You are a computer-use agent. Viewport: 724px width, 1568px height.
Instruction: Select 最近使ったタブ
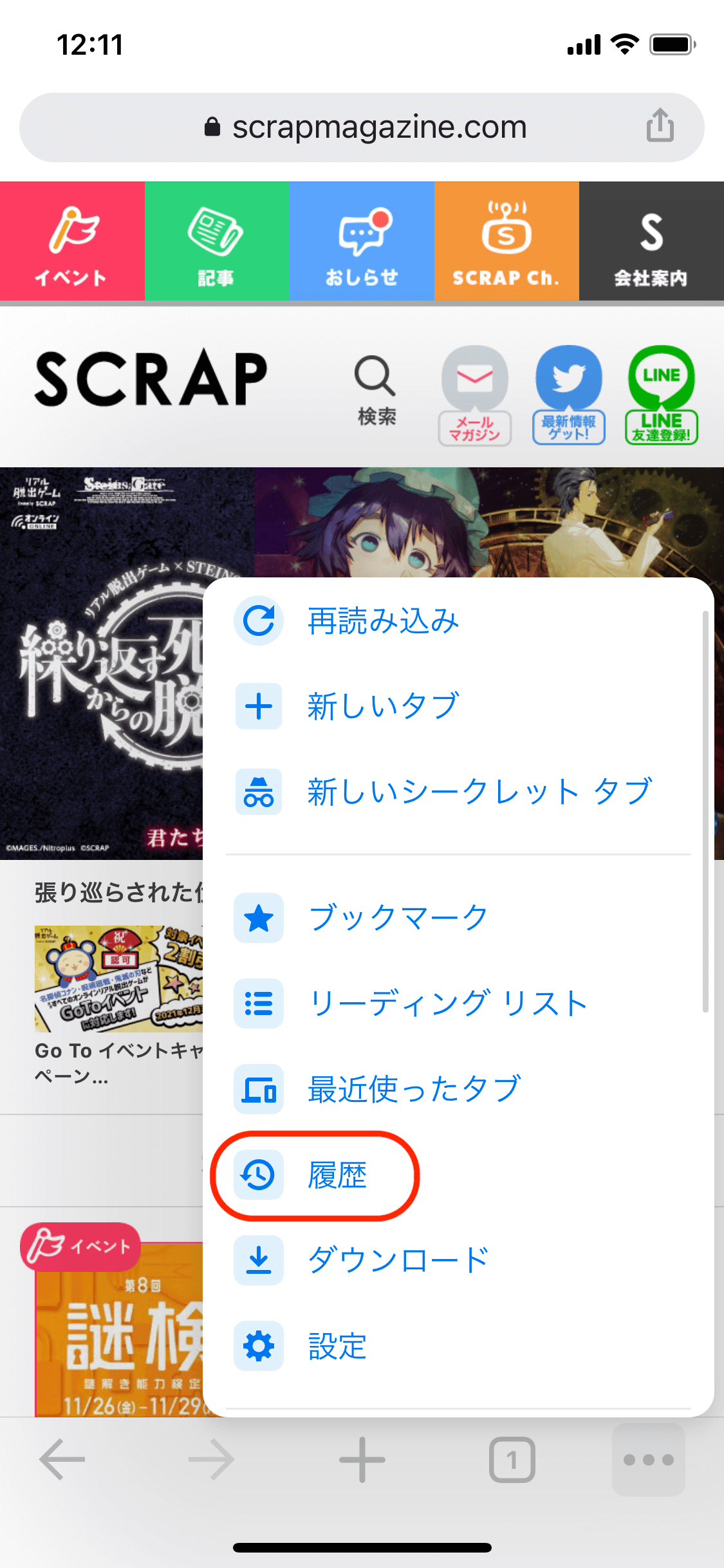[413, 1089]
